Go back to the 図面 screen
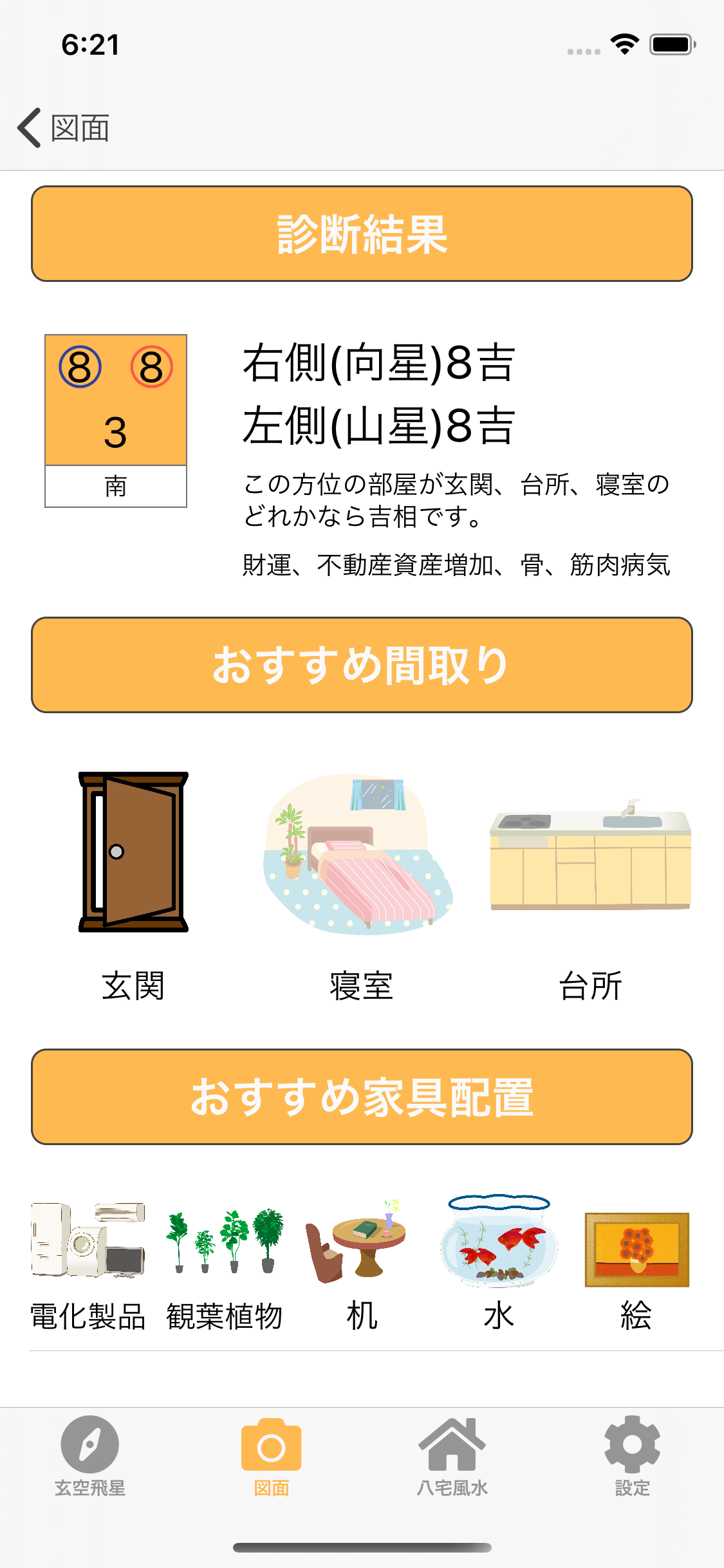 (x=64, y=128)
